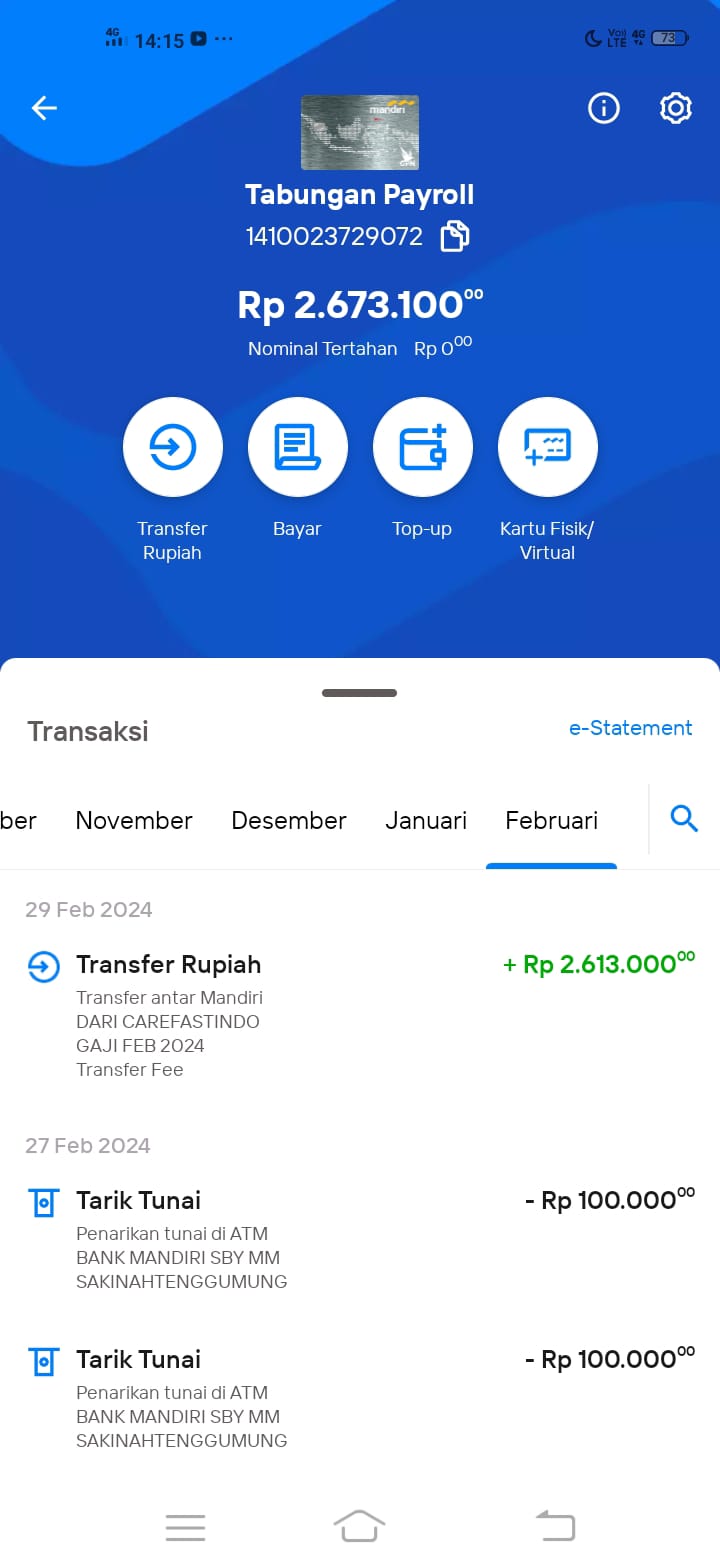Switch to the Desember tab

289,821
